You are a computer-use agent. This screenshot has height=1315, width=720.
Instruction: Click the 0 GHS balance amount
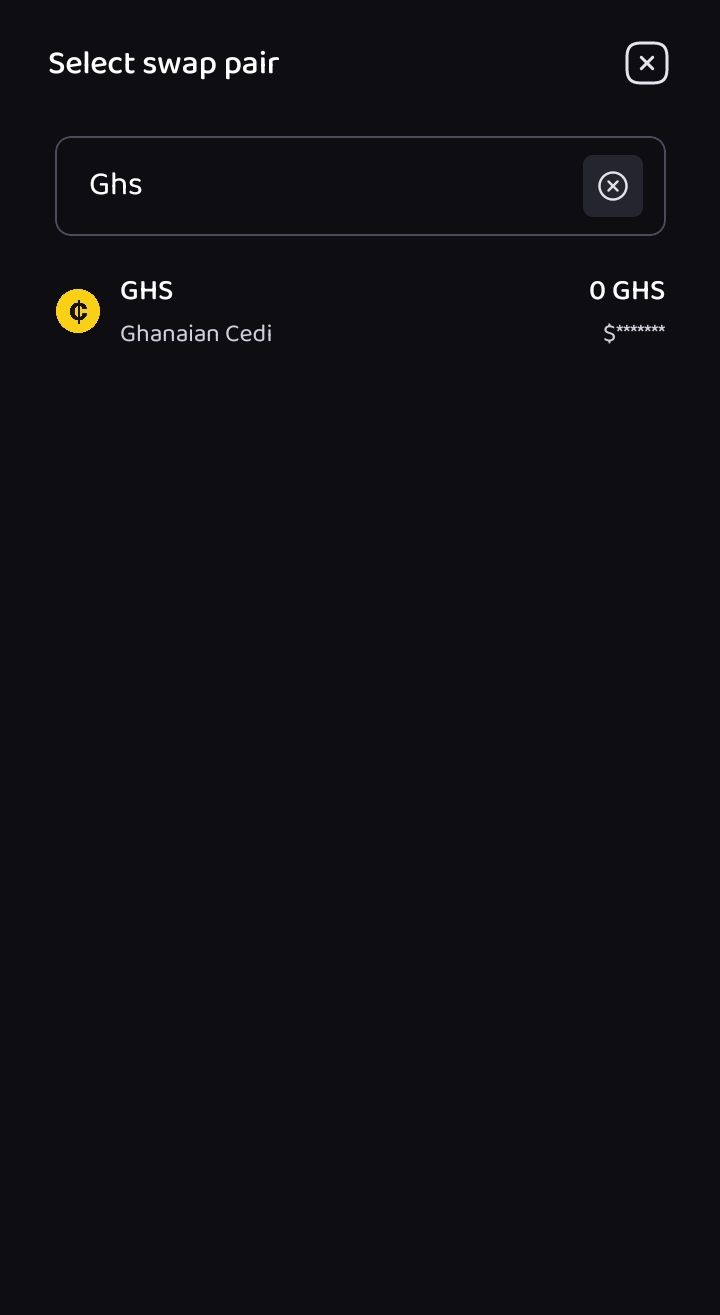click(x=627, y=290)
